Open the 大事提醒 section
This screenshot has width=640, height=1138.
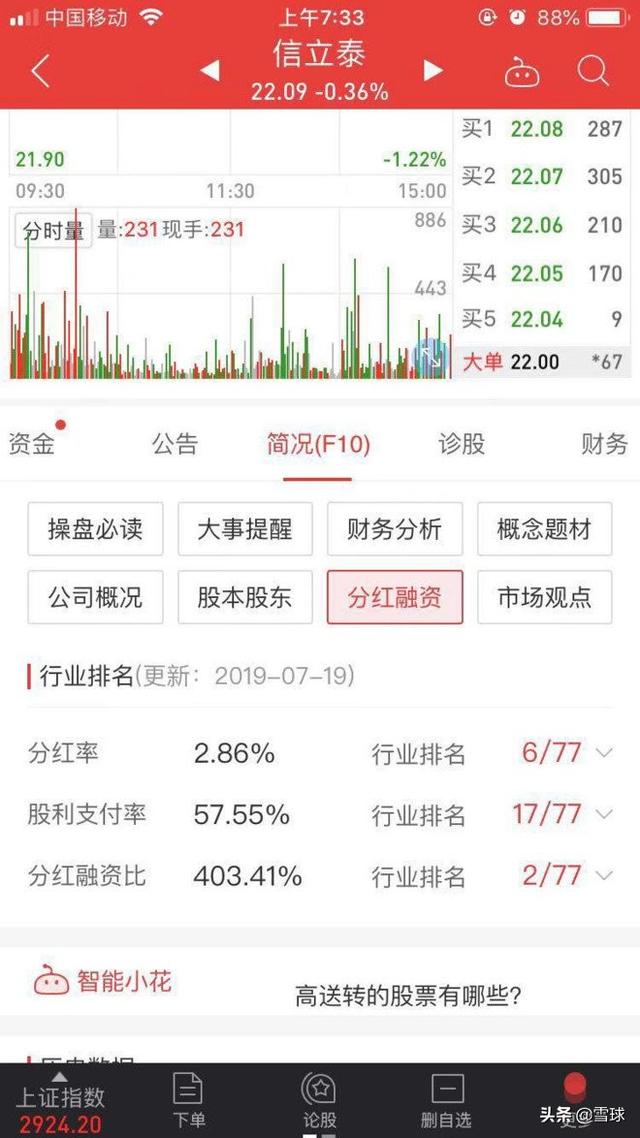[245, 529]
